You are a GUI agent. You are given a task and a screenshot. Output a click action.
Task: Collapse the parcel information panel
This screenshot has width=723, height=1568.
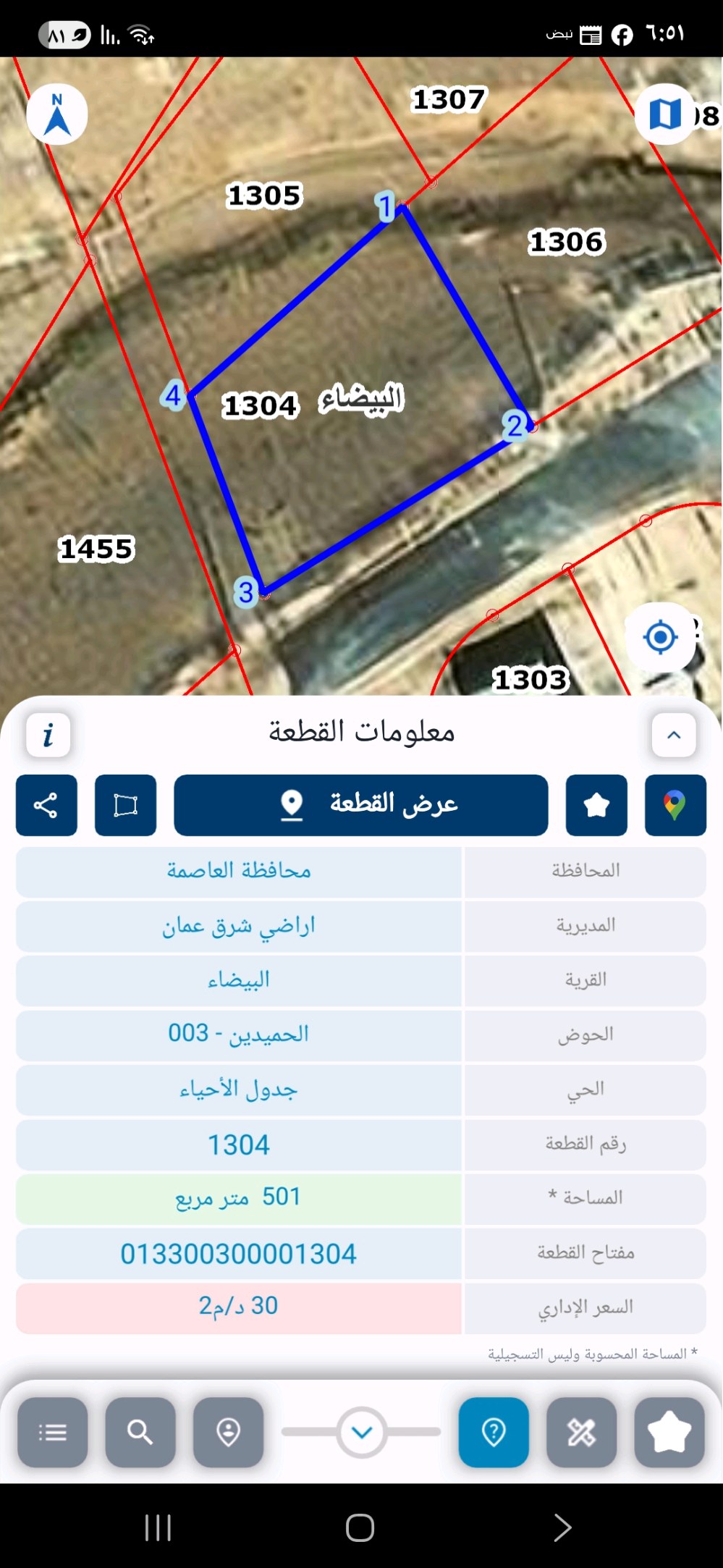(674, 735)
